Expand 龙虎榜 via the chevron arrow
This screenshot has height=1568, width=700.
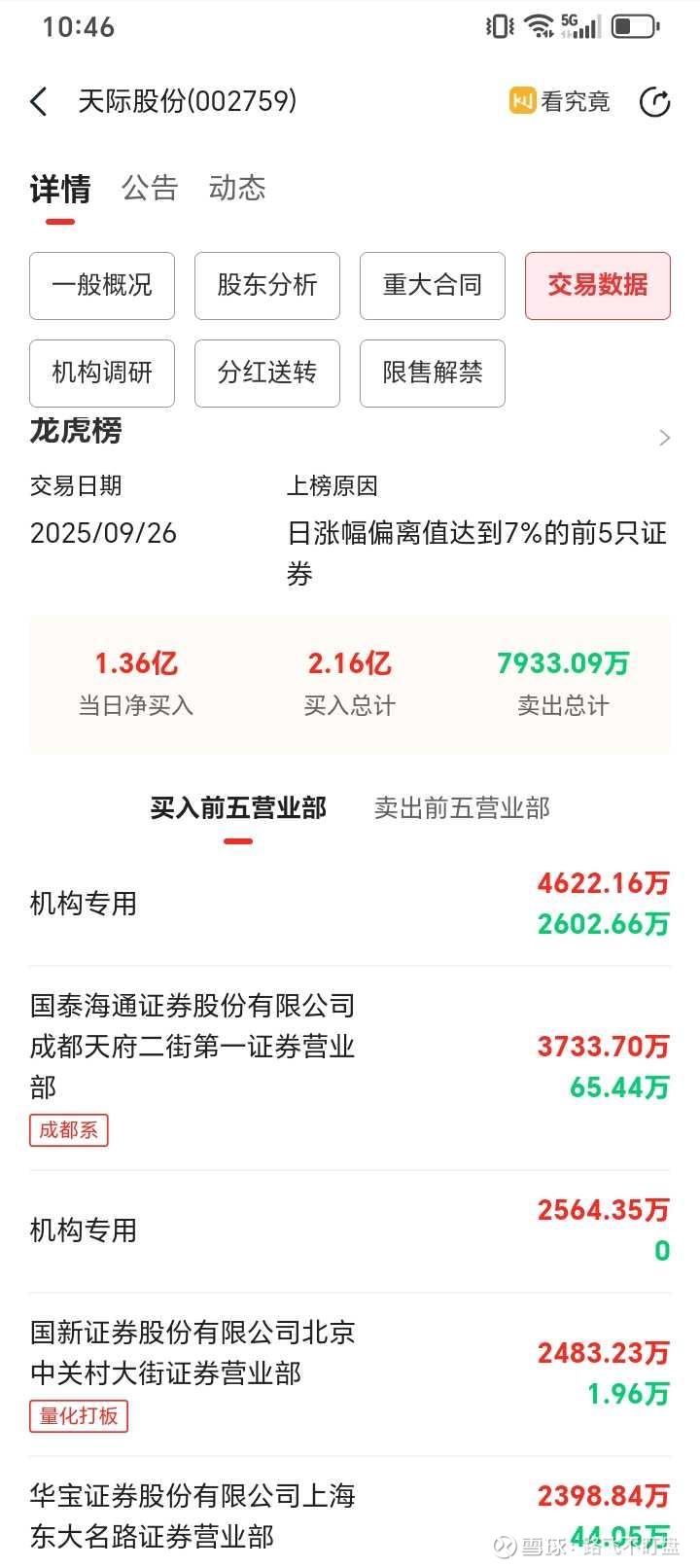coord(665,437)
